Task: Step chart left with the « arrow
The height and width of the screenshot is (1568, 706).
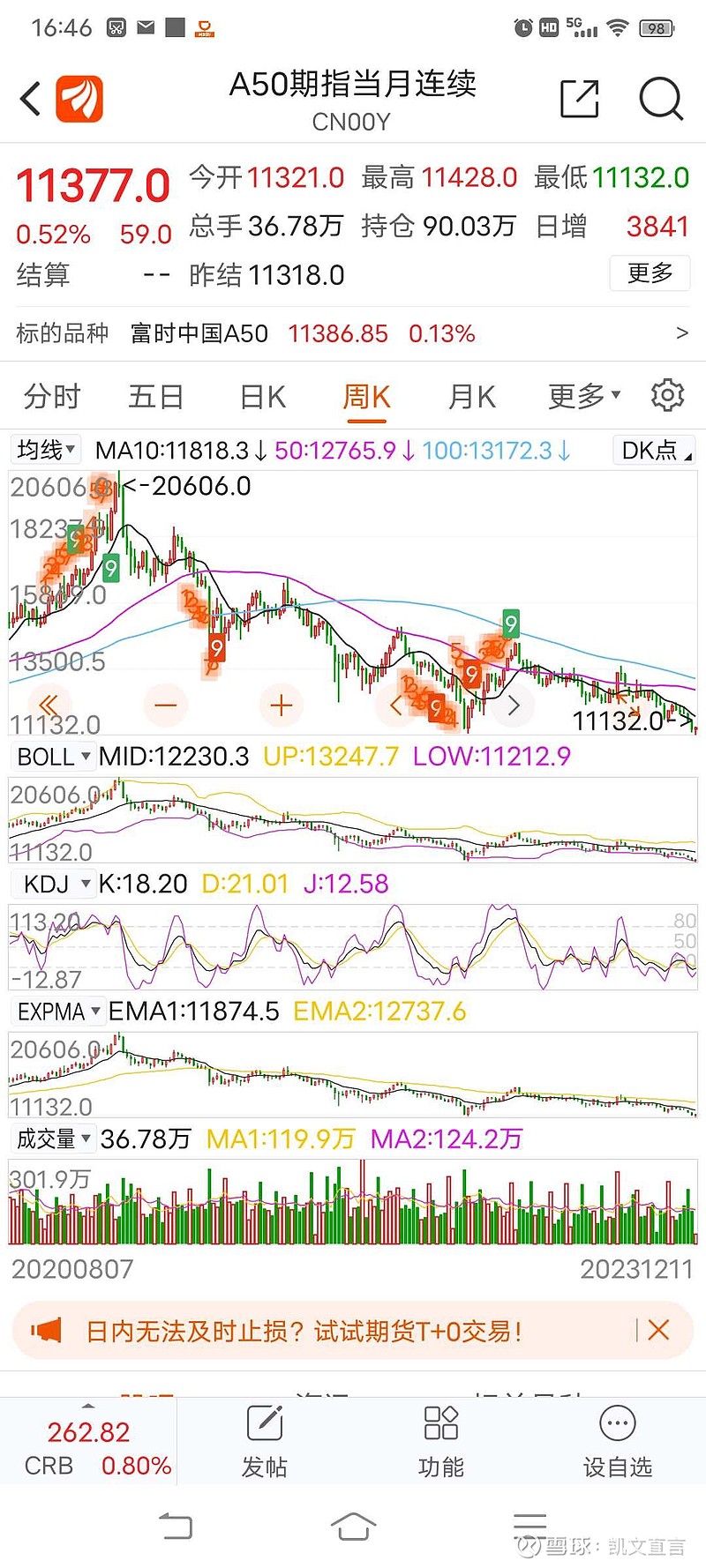Action: [49, 705]
